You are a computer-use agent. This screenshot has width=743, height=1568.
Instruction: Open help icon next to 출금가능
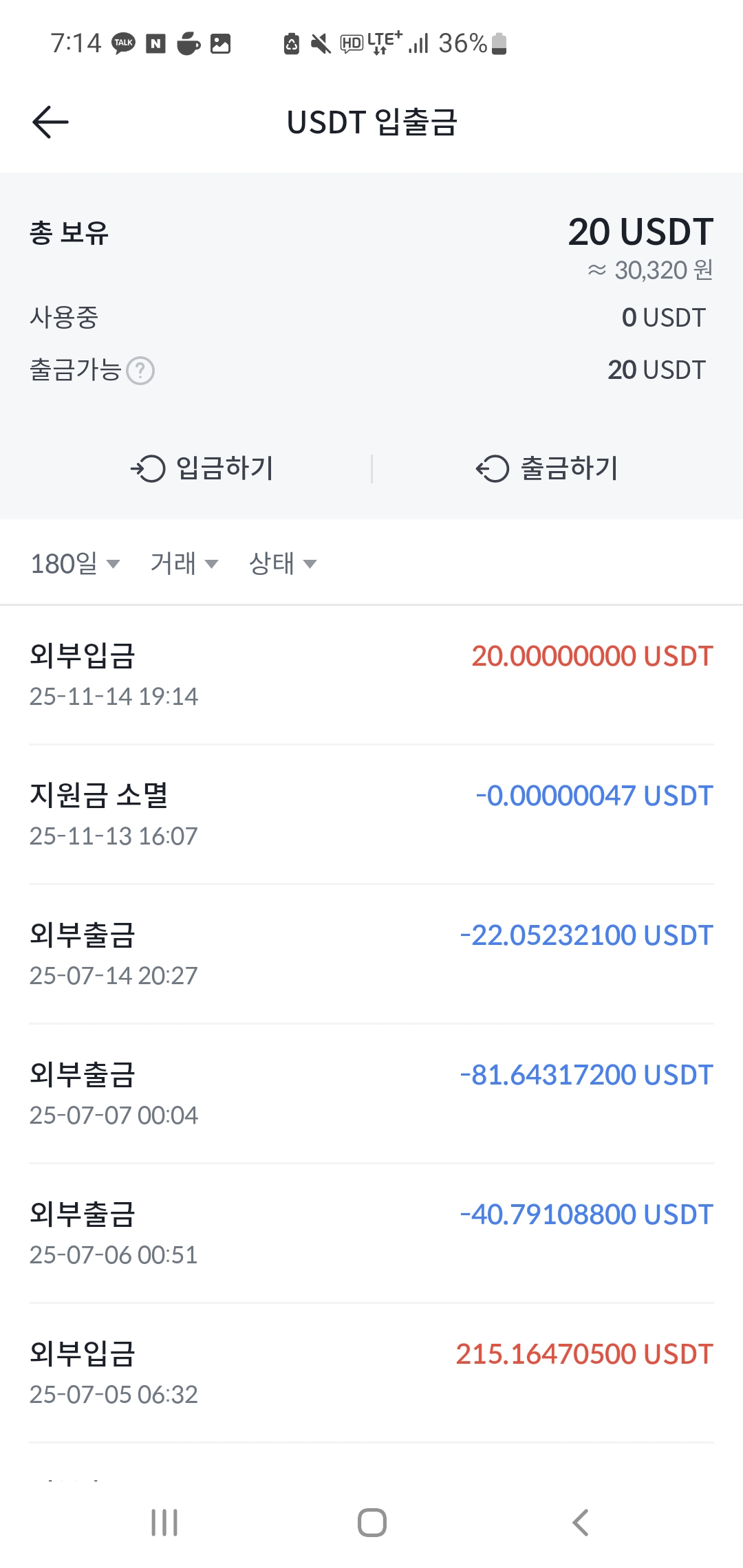click(x=140, y=371)
